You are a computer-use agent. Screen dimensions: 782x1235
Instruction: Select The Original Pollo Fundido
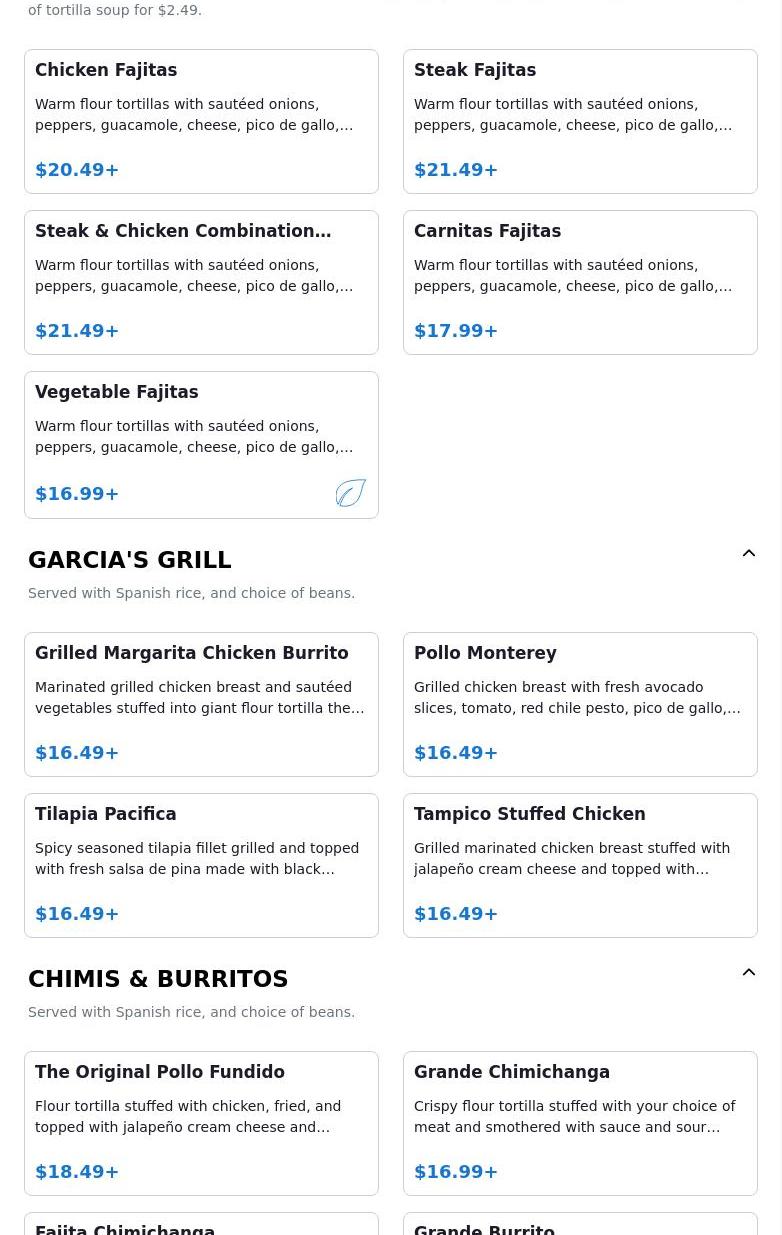201,1123
